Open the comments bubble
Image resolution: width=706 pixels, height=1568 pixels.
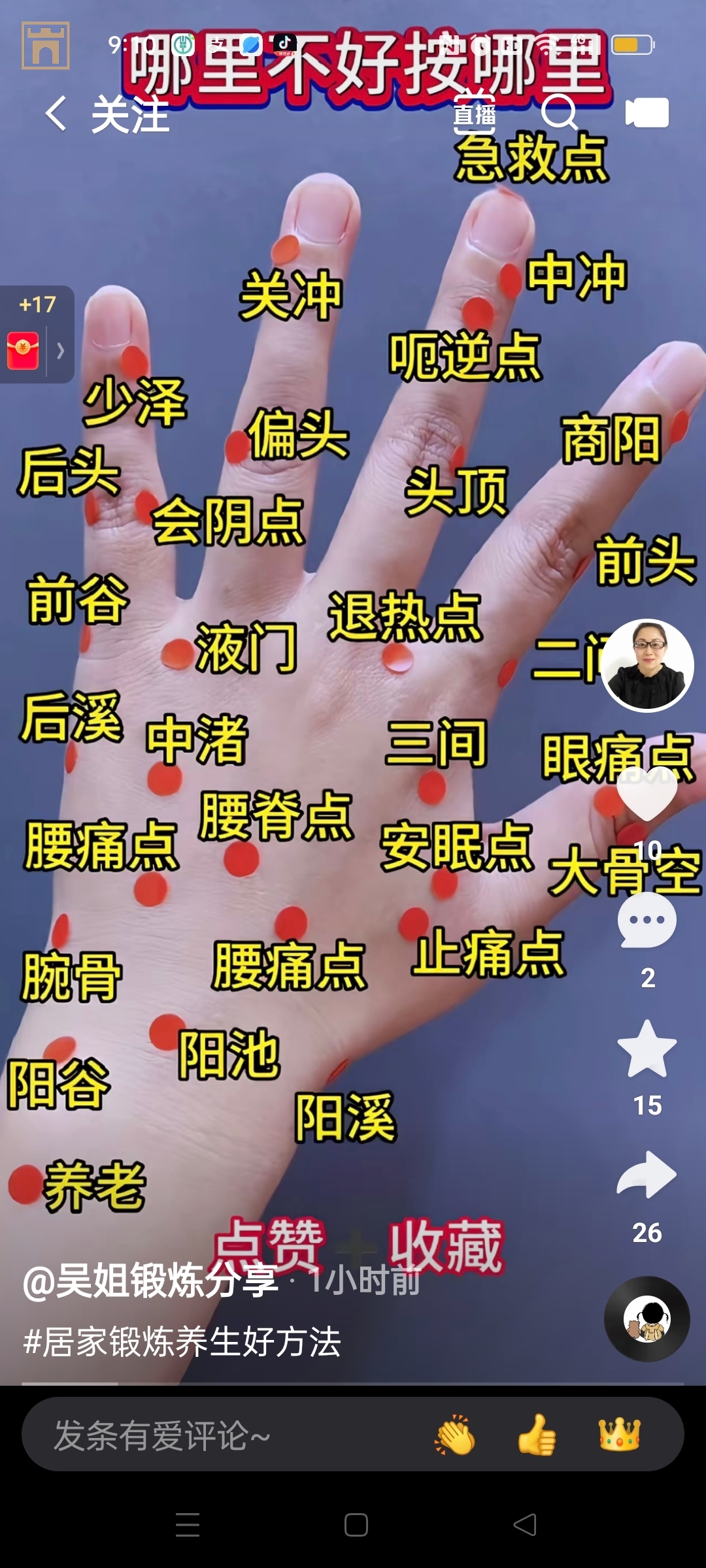pos(647,921)
